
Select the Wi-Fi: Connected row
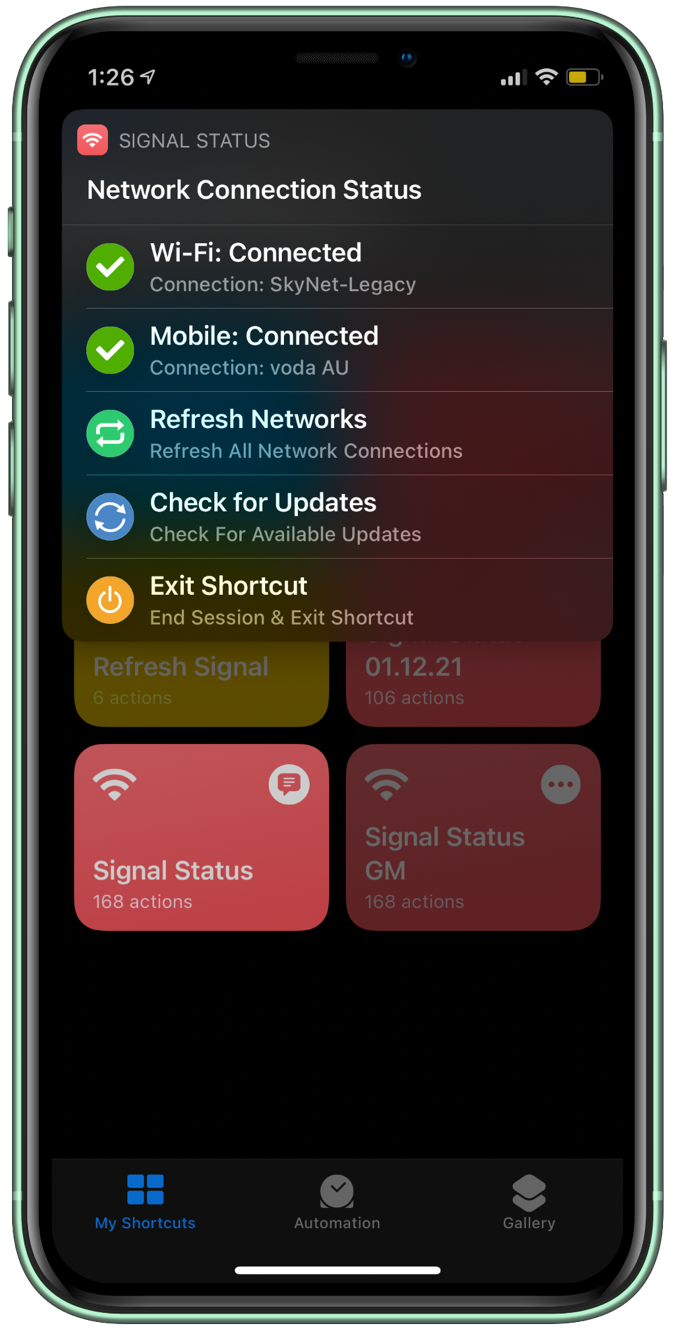[337, 267]
